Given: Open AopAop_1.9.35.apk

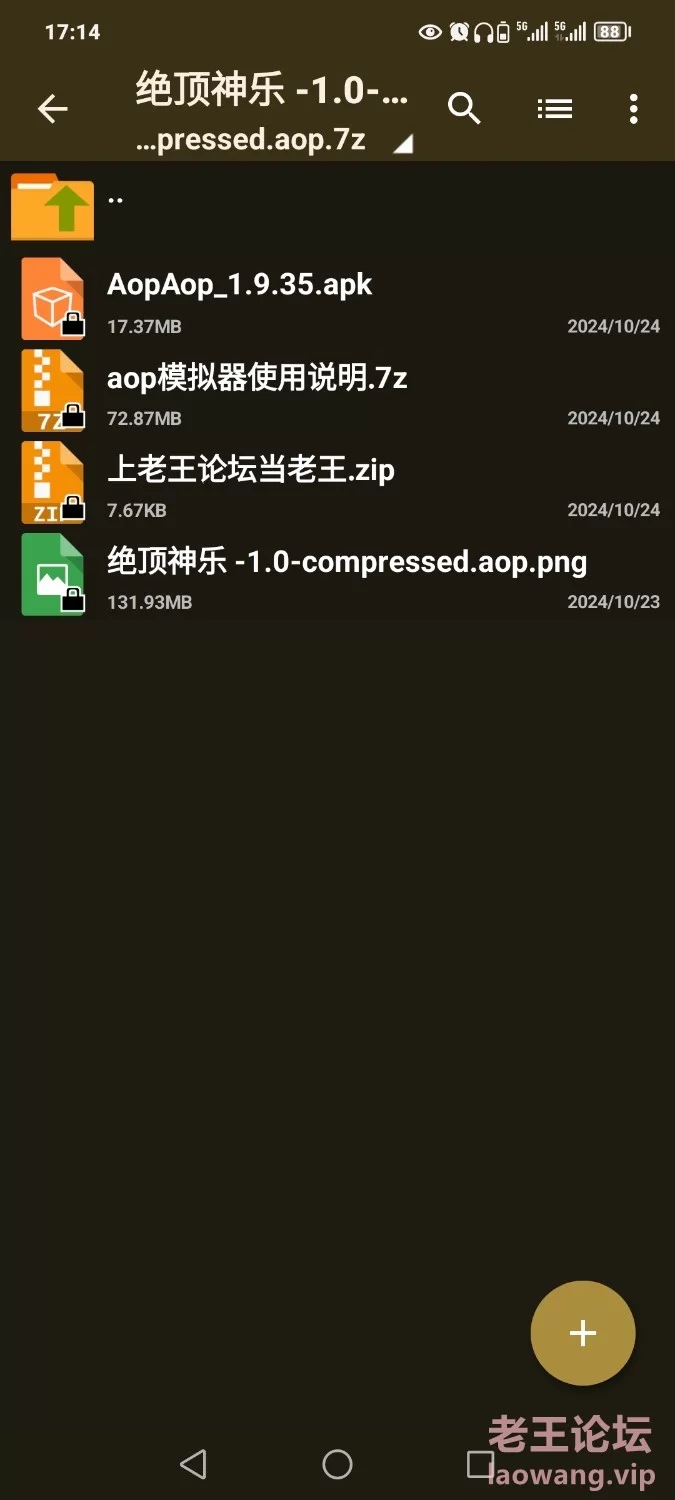Looking at the screenshot, I should point(337,299).
